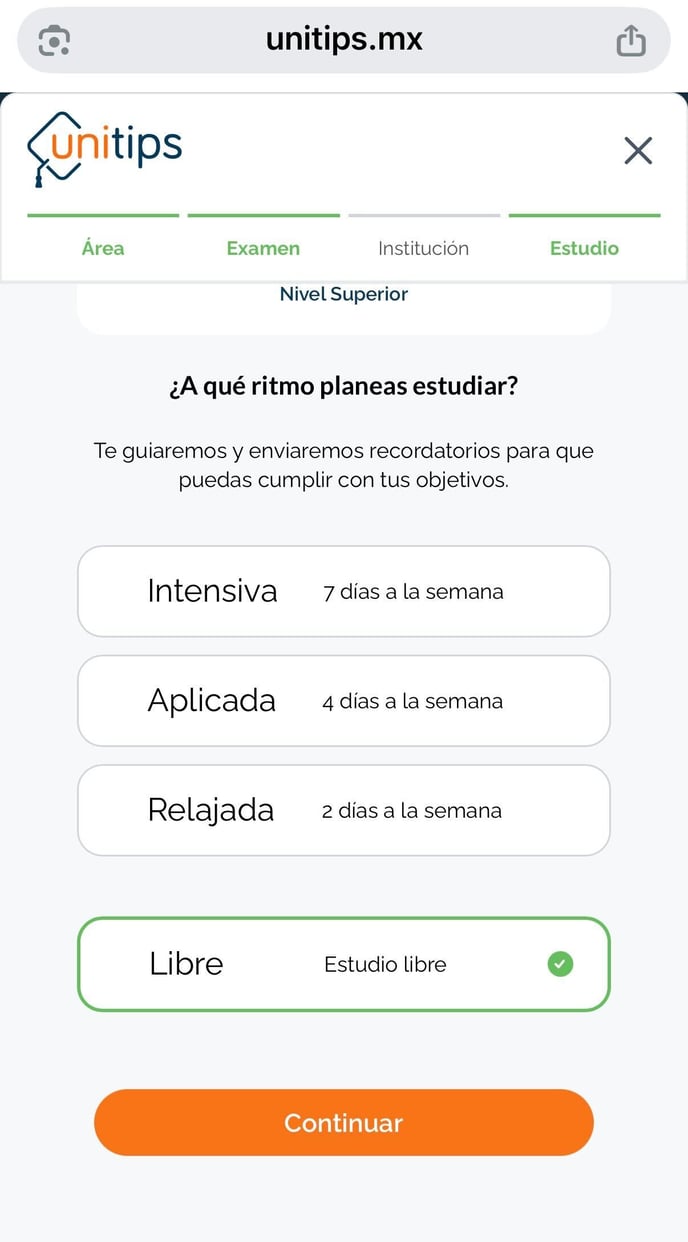Screen dimensions: 688x1242
Task: Switch to the Examen step
Action: [x=263, y=248]
